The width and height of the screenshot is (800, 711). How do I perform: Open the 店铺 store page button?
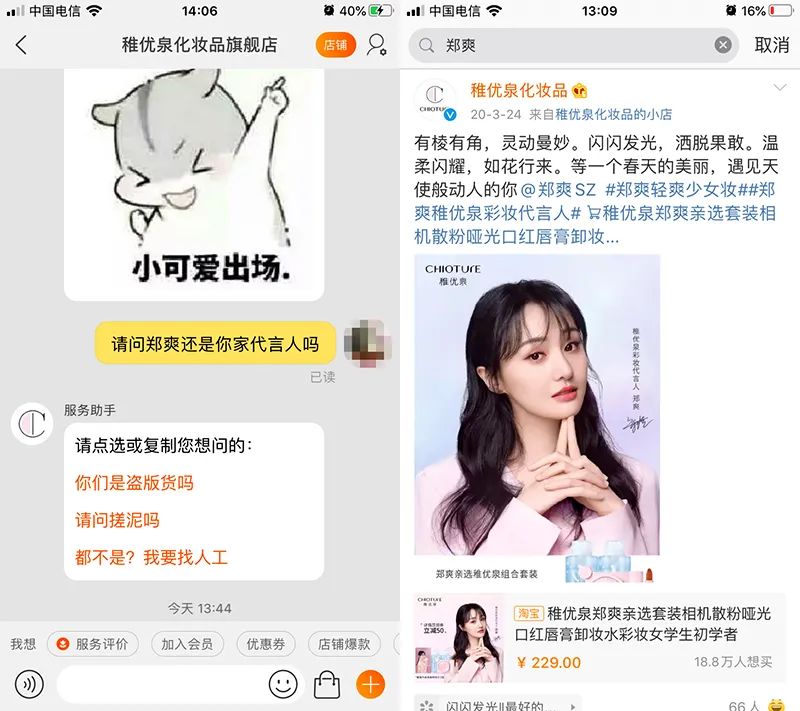coord(334,45)
